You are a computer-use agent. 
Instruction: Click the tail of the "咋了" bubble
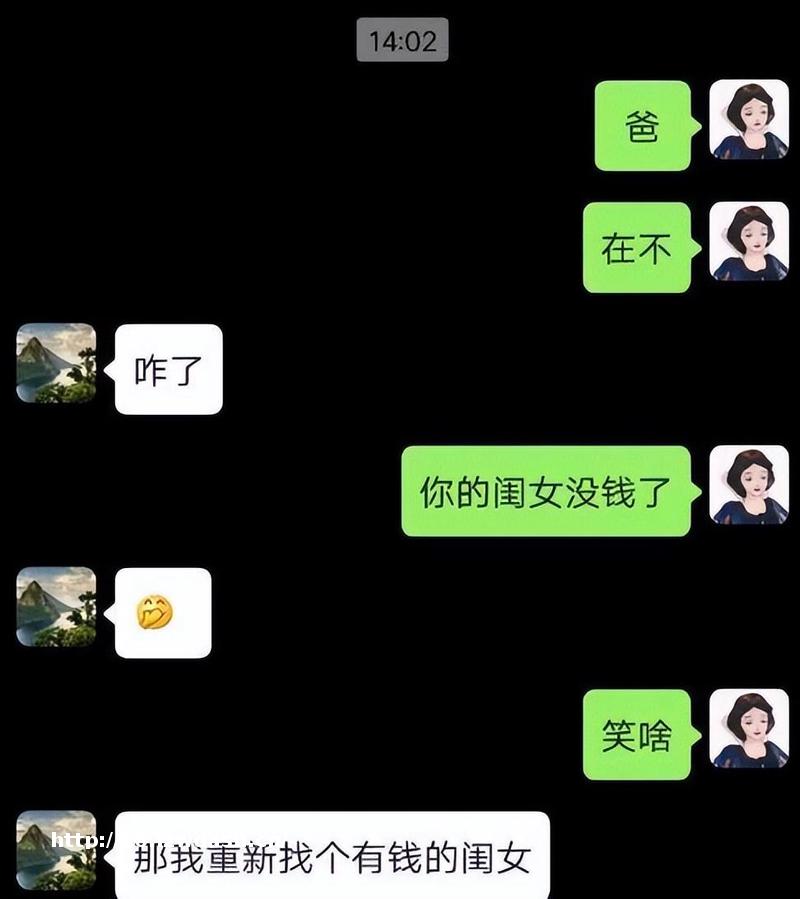pos(110,368)
